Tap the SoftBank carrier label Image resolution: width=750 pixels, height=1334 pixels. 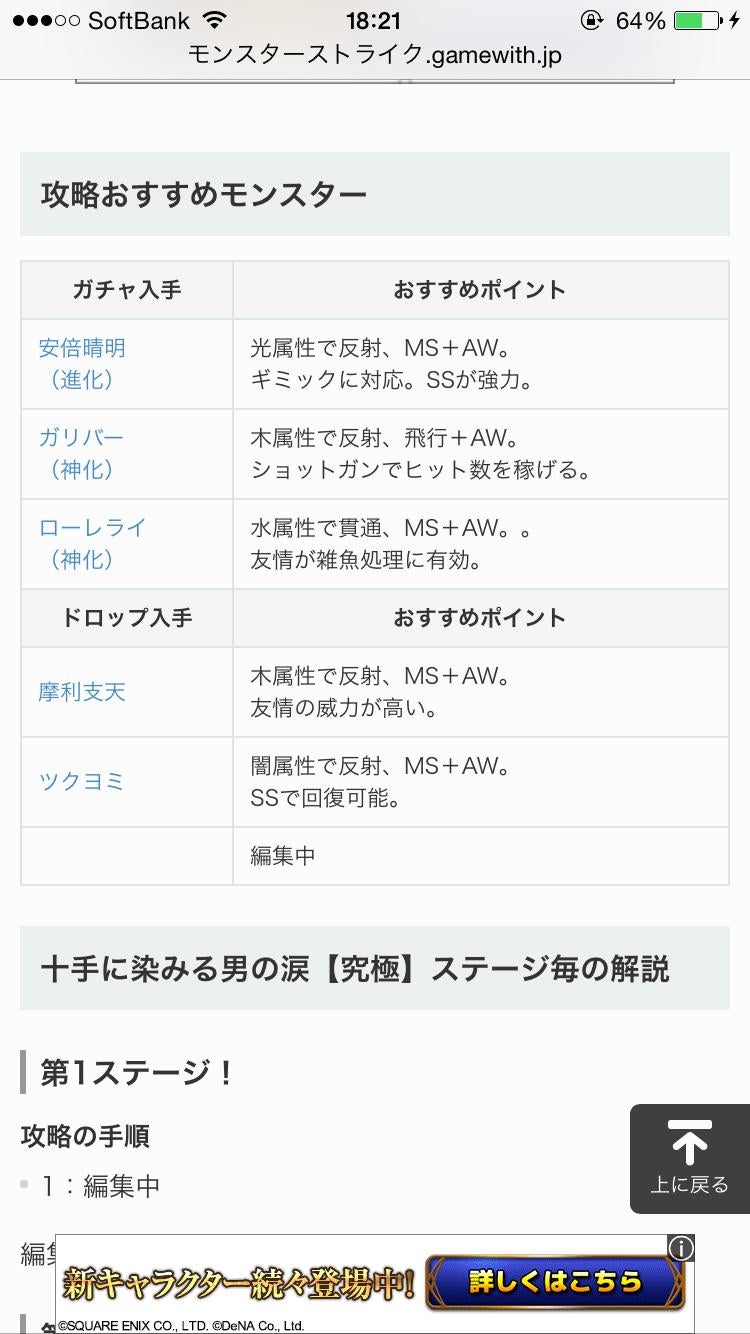point(140,18)
